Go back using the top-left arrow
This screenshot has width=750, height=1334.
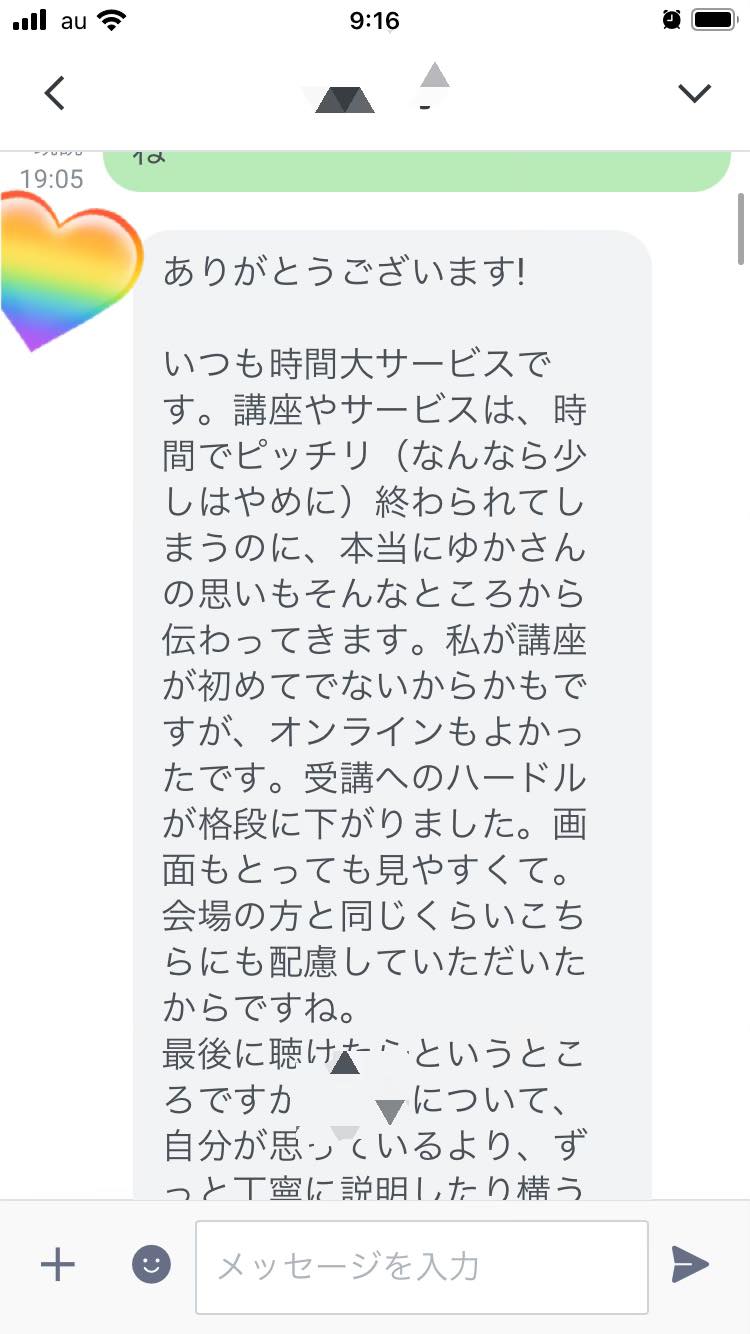pos(55,93)
